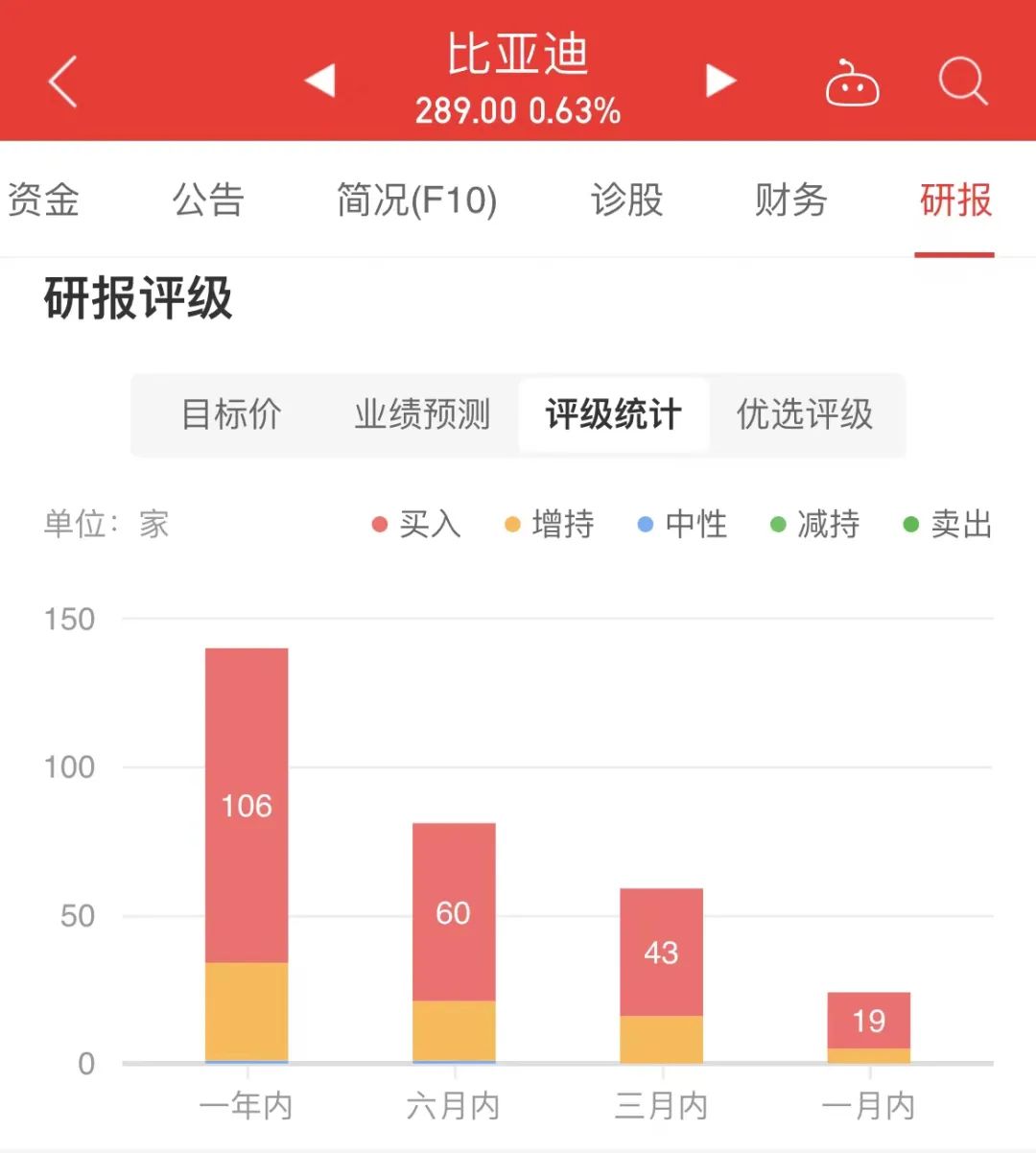Switch to the previous stock
Screen dimensions: 1036x1153
320,81
